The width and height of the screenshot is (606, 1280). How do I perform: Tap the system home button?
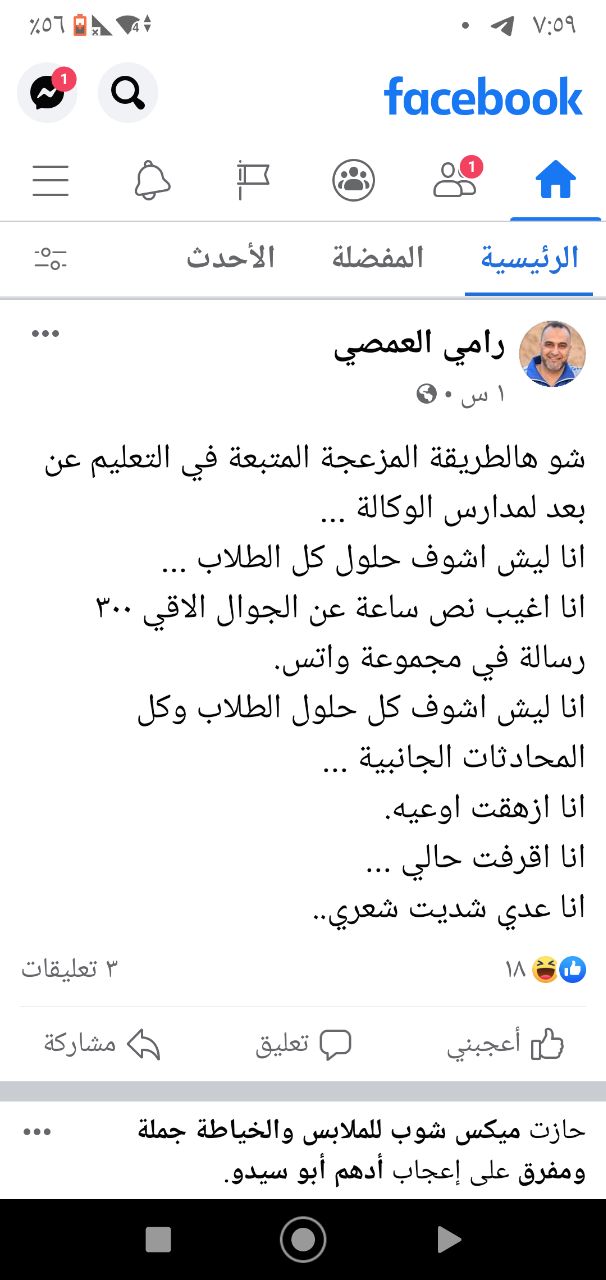tap(303, 1240)
